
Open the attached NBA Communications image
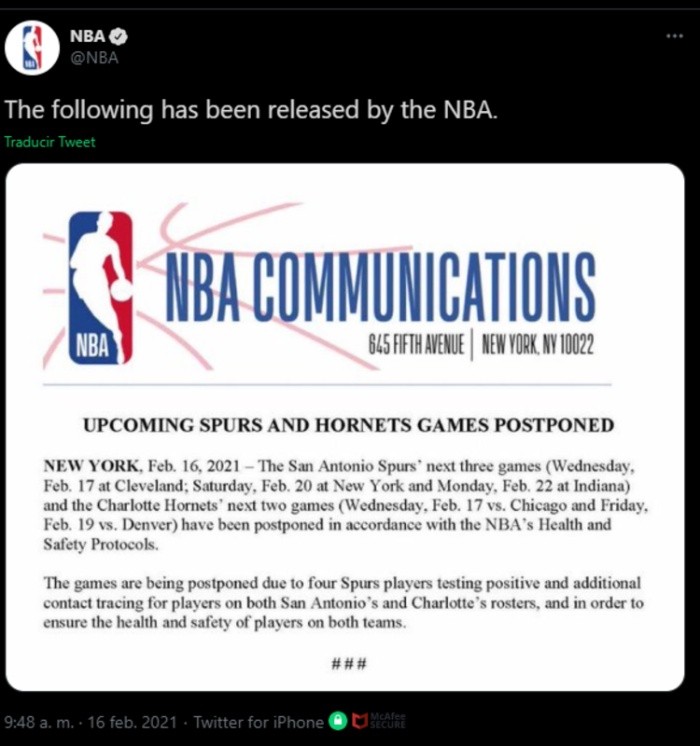click(x=344, y=427)
